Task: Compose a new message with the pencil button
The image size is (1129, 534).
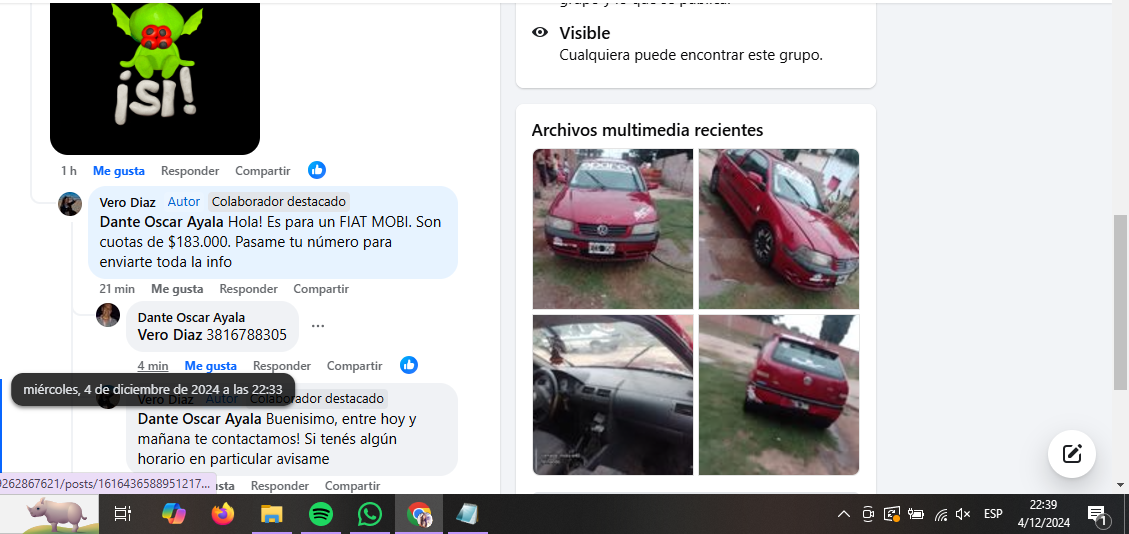Action: pos(1072,454)
